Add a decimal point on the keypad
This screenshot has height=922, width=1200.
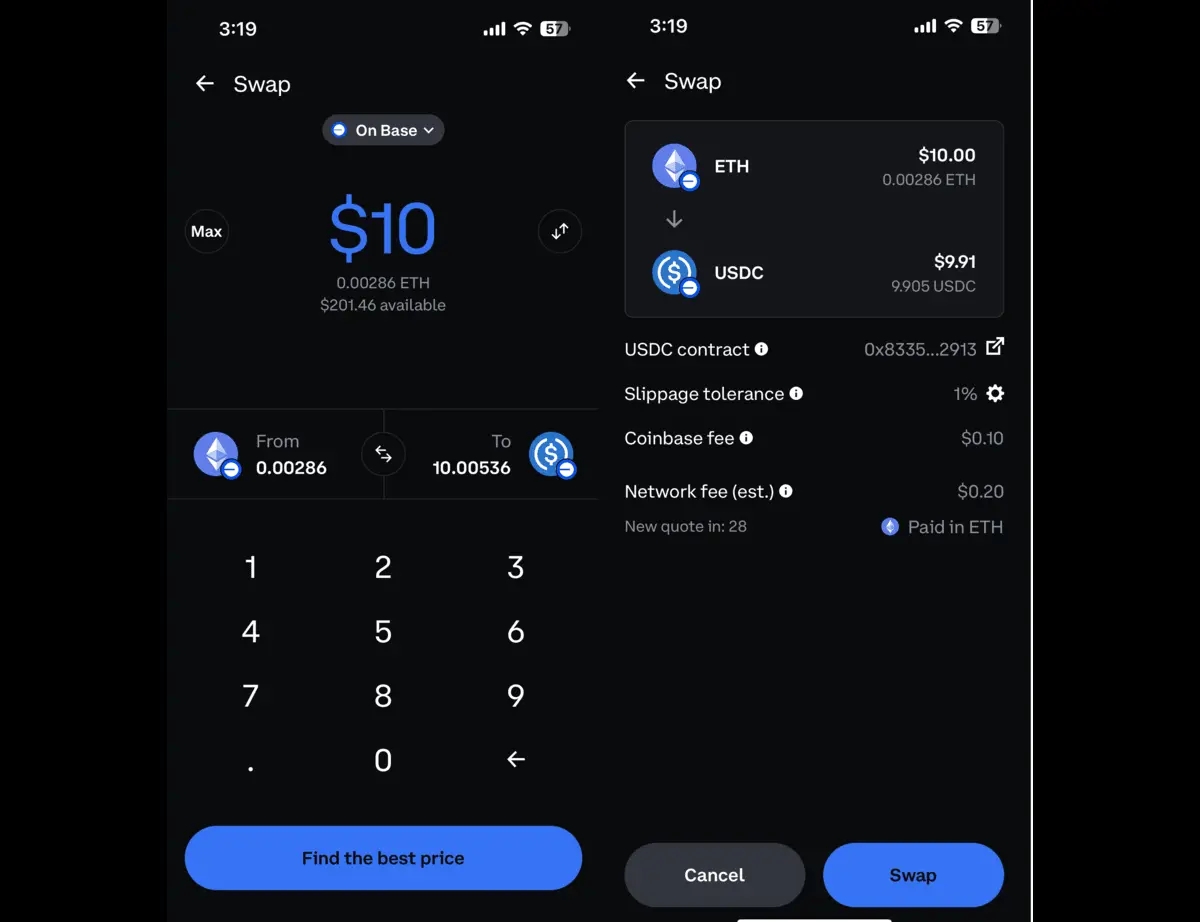250,762
